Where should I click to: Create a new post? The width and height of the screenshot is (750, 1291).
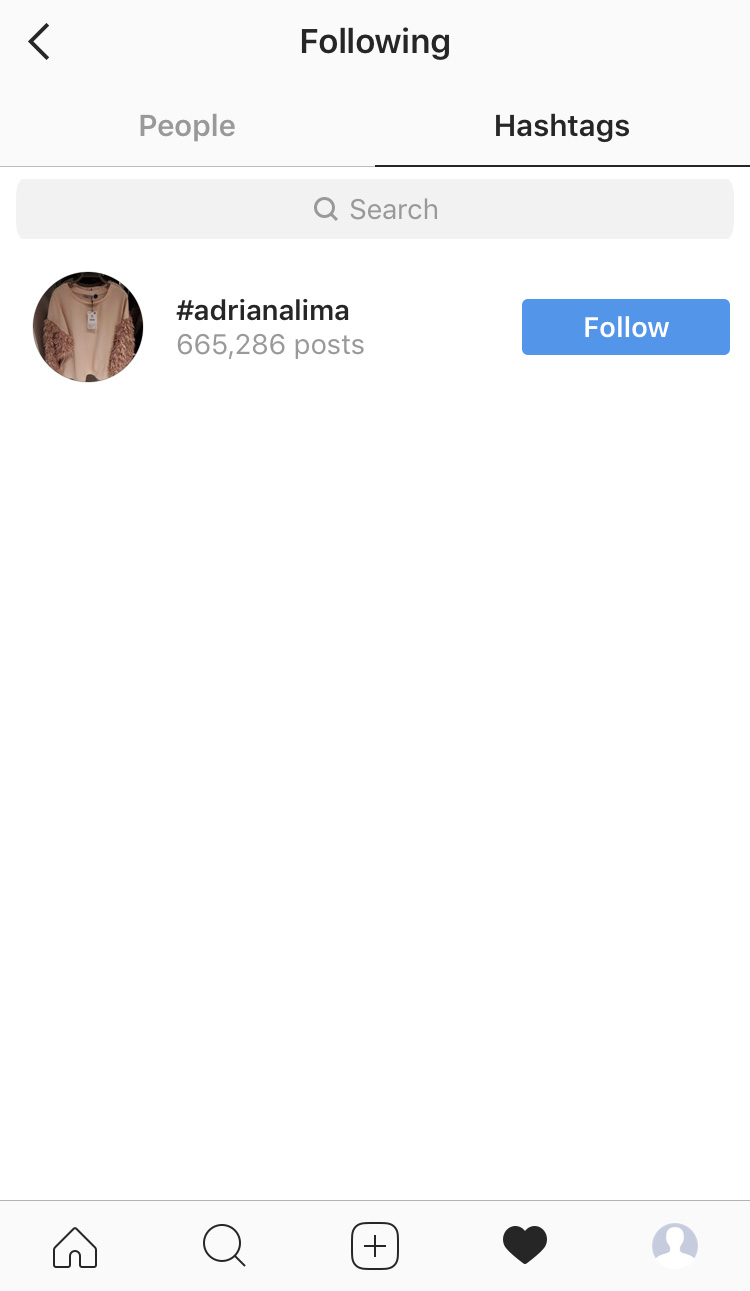pos(375,1246)
